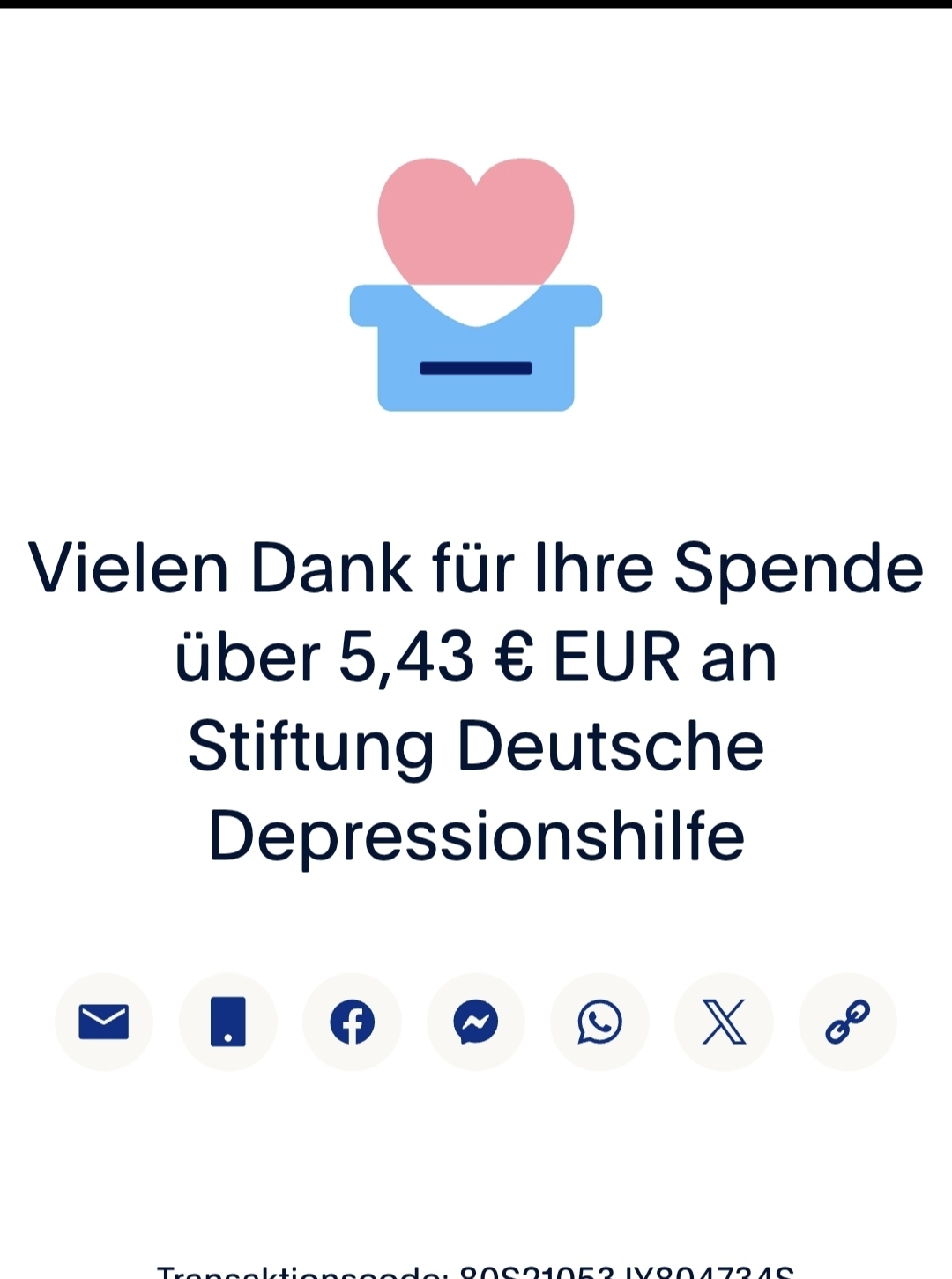Post donation on X

coord(724,1022)
